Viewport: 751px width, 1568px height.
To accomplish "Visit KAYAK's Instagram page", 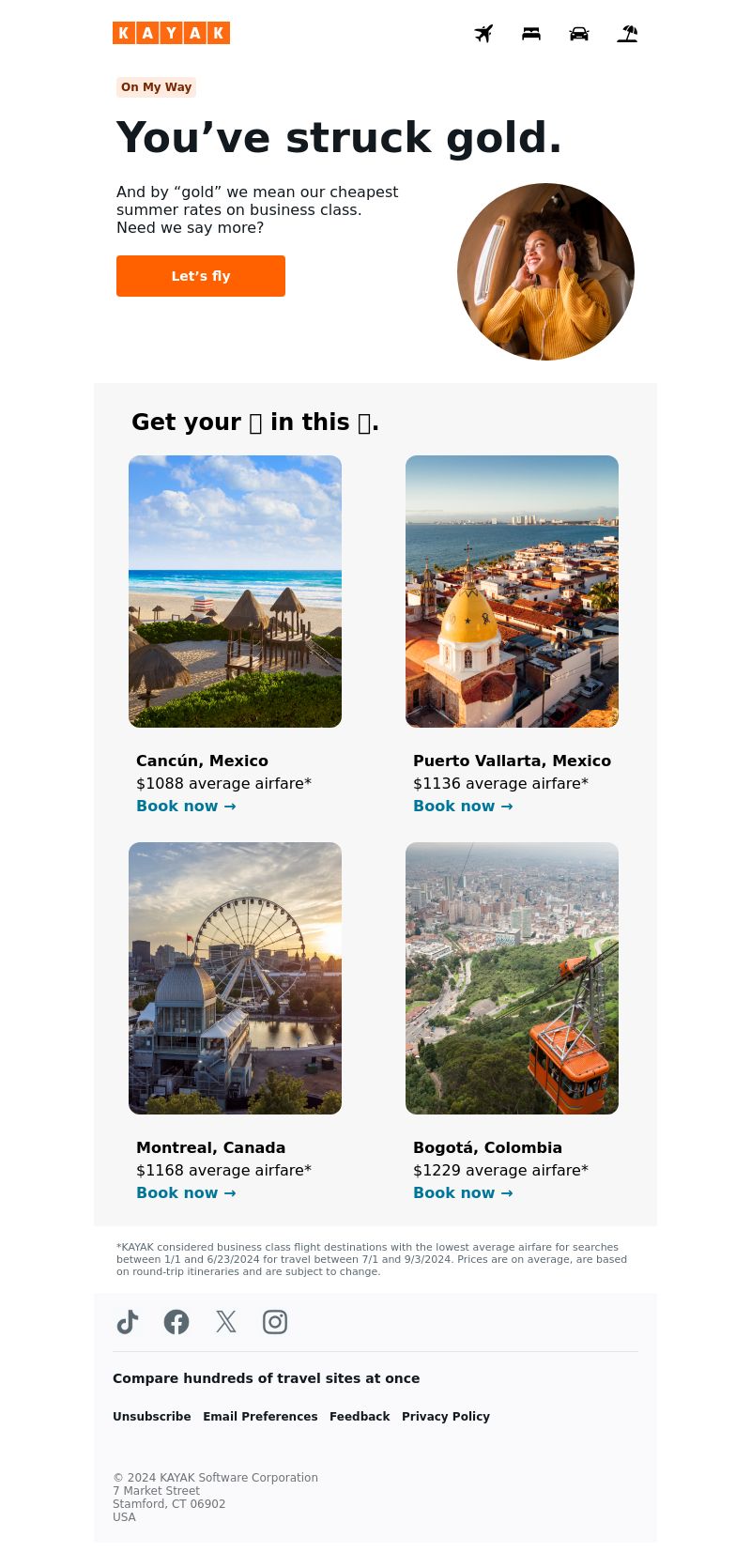I will (x=275, y=1322).
